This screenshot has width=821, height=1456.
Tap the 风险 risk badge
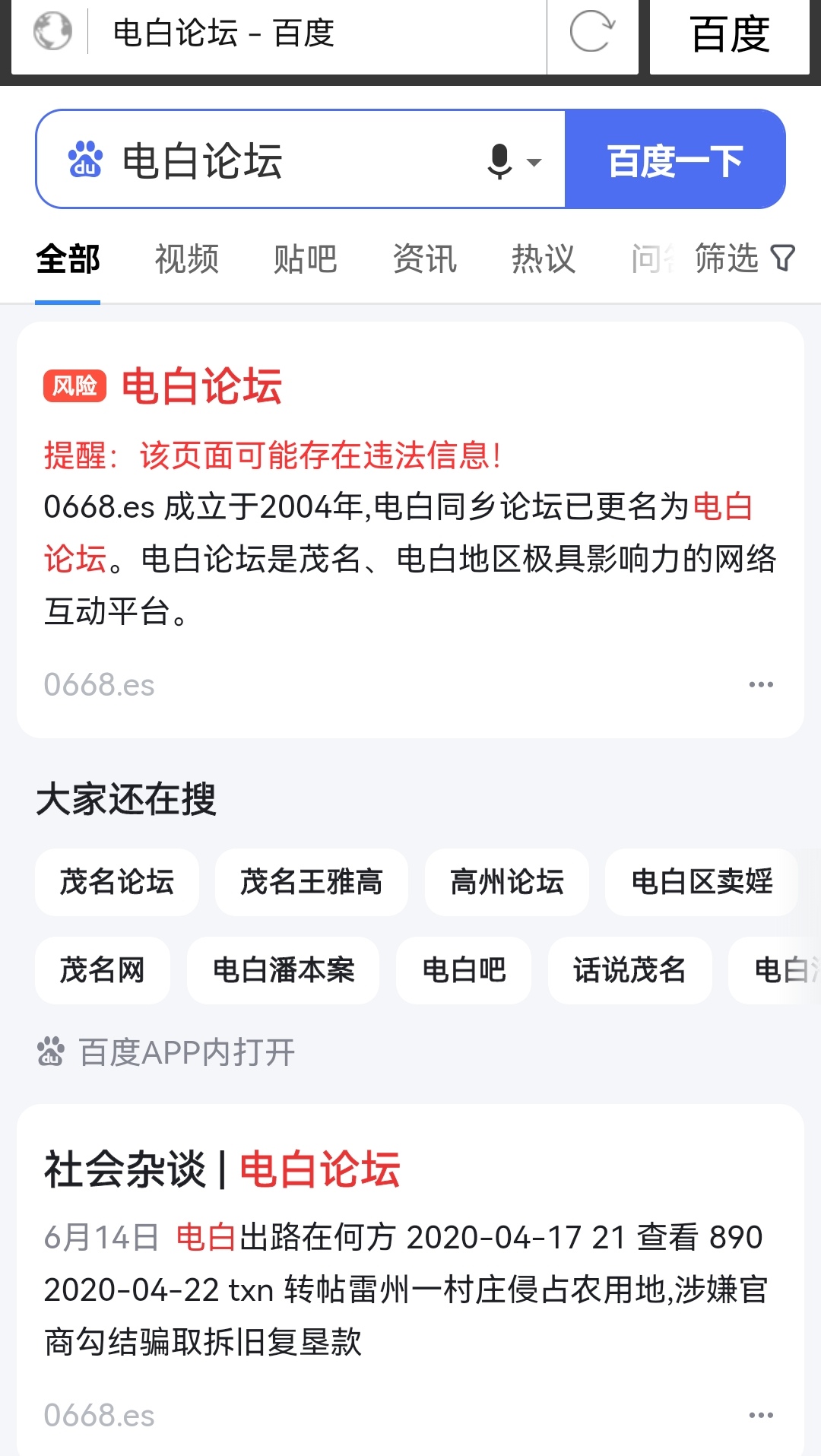click(x=74, y=387)
